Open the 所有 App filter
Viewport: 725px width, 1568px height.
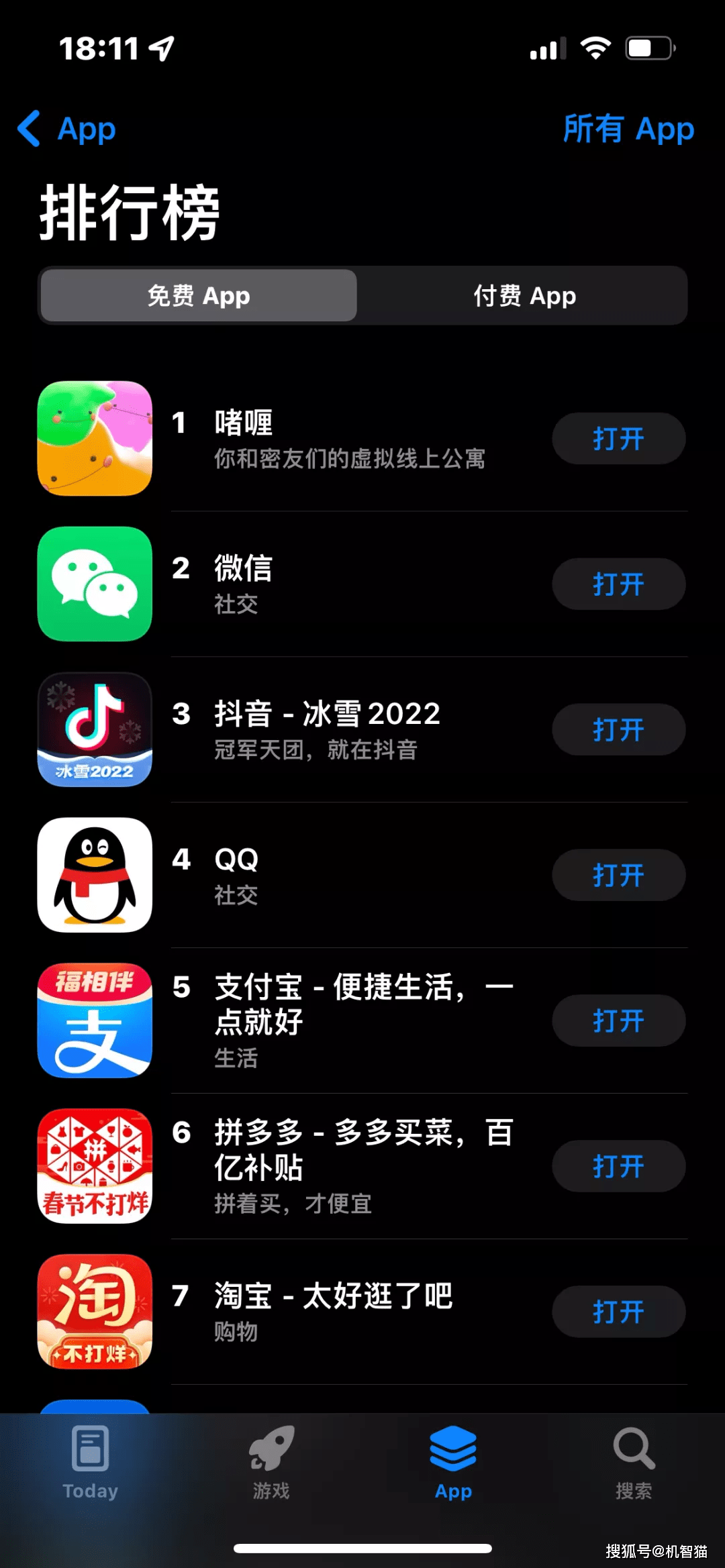pyautogui.click(x=628, y=129)
